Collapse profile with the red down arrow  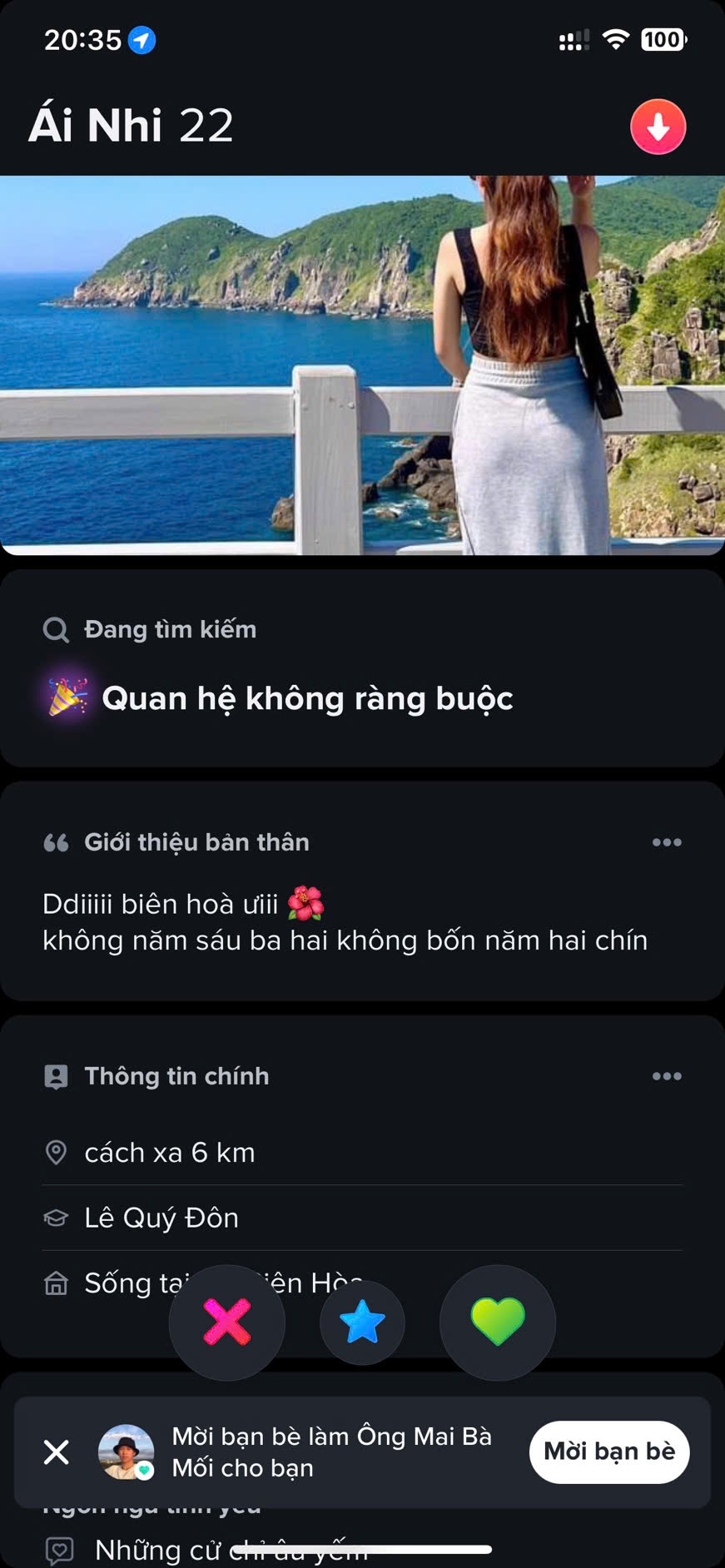pos(658,127)
